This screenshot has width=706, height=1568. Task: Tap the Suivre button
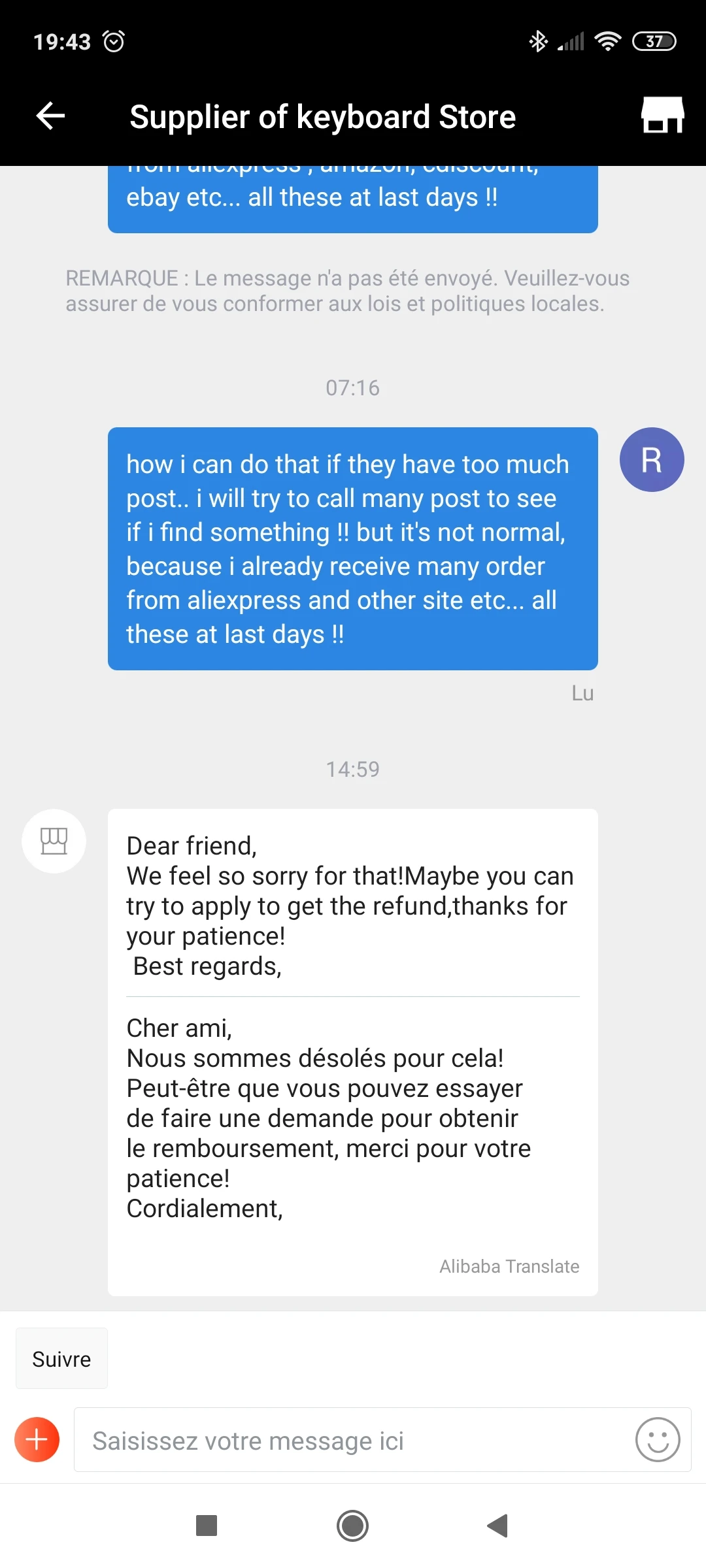pos(61,1359)
